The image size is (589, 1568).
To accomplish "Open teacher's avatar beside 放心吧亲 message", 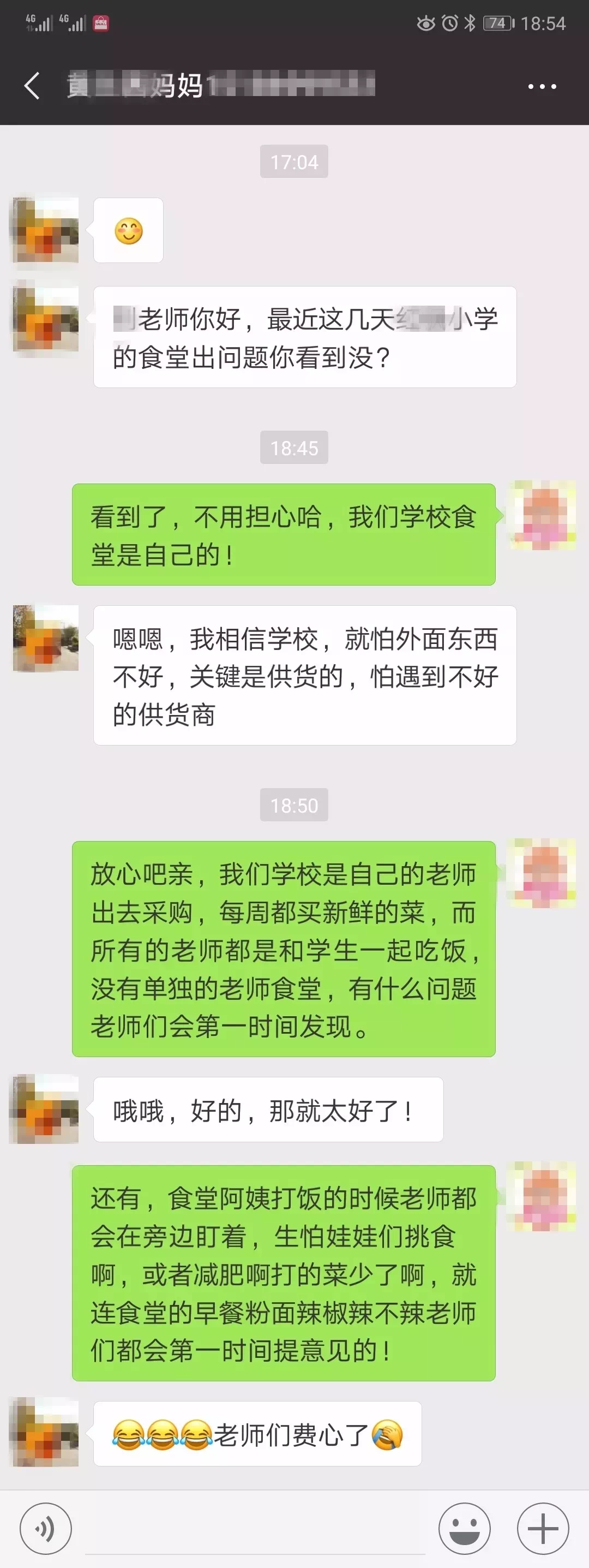I will pyautogui.click(x=543, y=873).
